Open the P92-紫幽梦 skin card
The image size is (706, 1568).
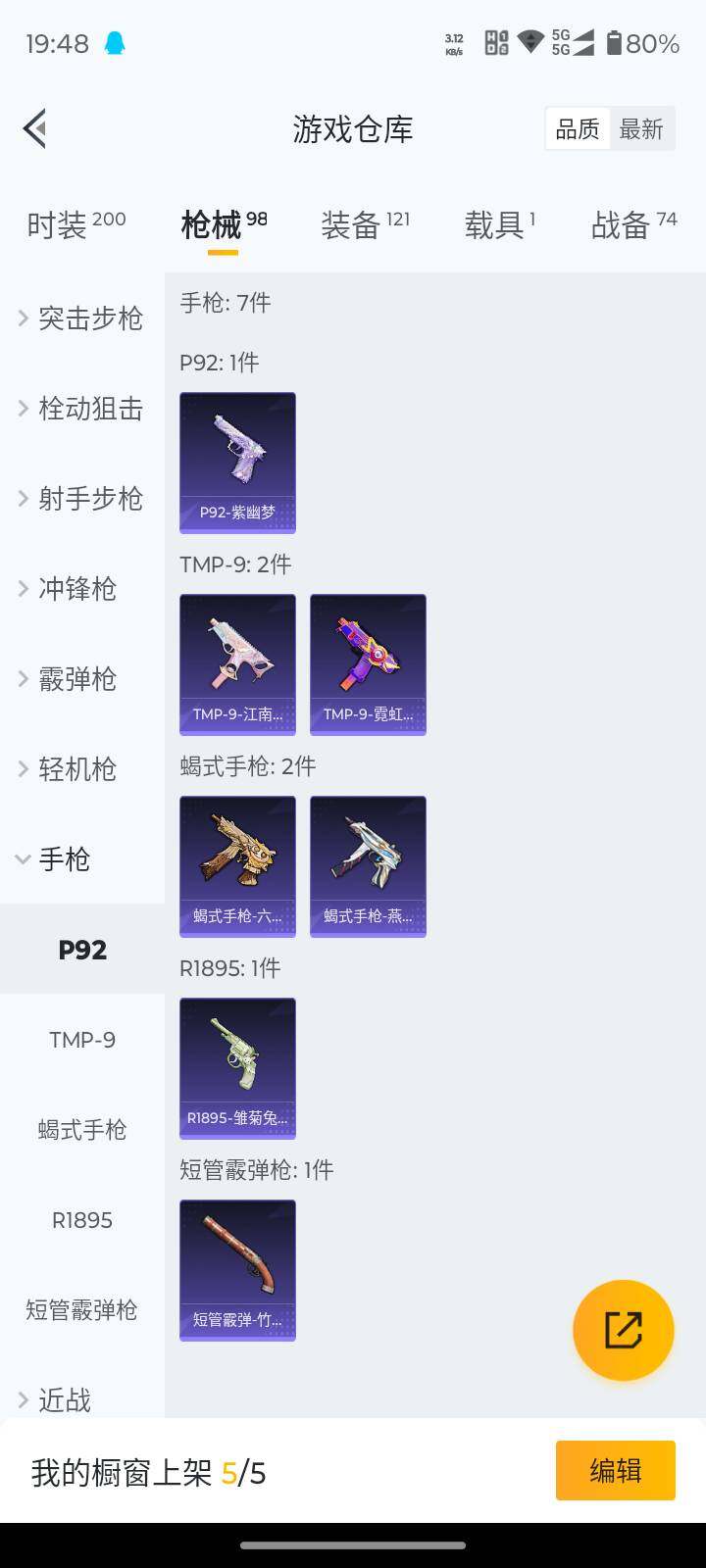pyautogui.click(x=237, y=463)
